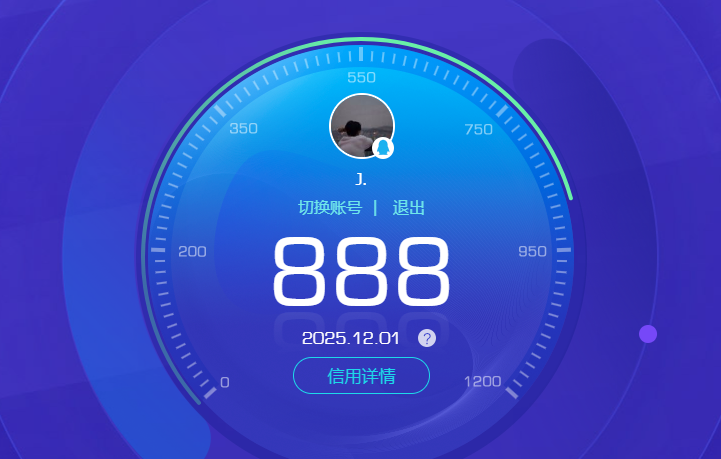Tap 切换账号 to switch accounts
Image resolution: width=721 pixels, height=459 pixels.
click(330, 208)
